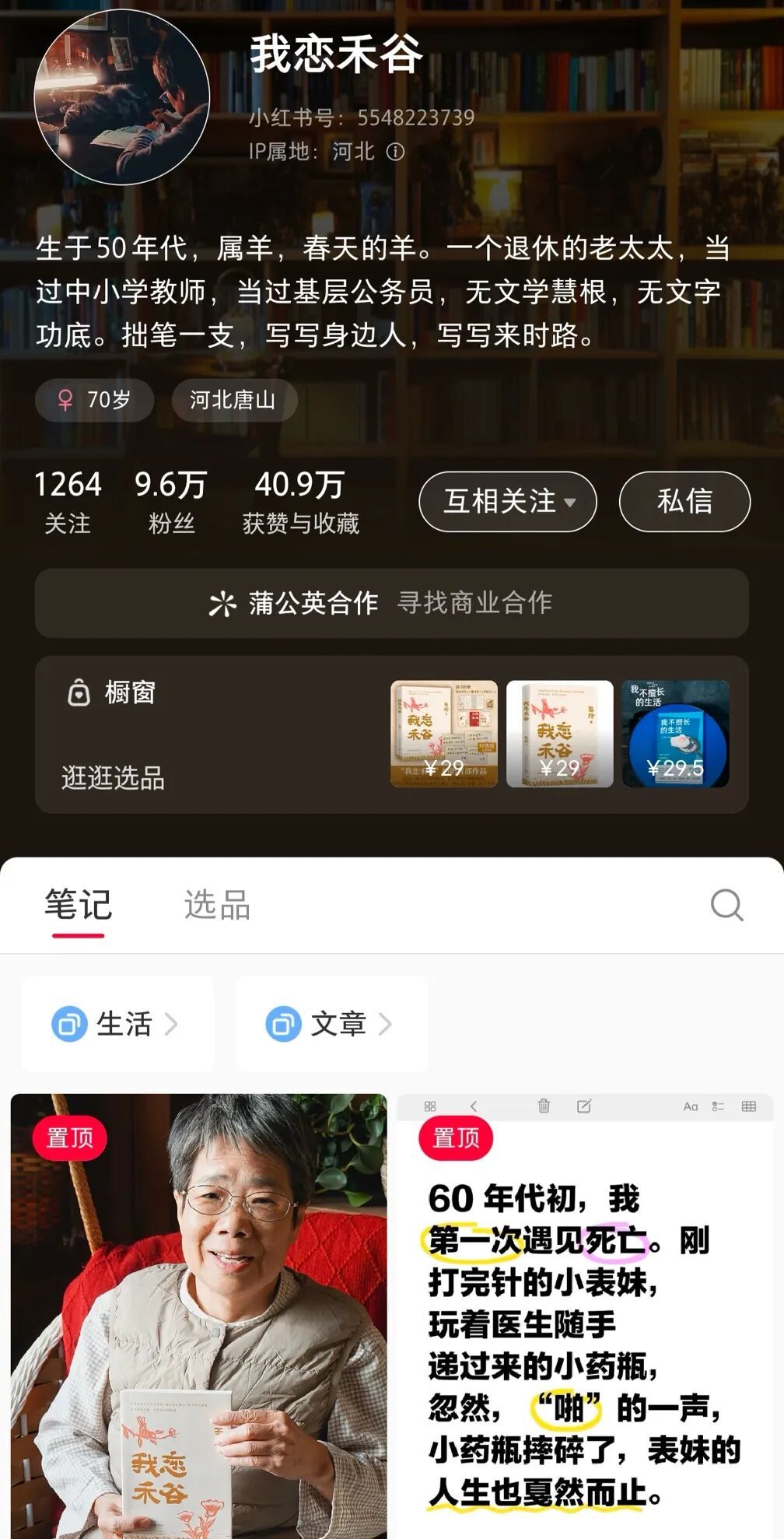Click the 橱窗 shopping bag icon
784x1539 pixels.
tap(81, 694)
